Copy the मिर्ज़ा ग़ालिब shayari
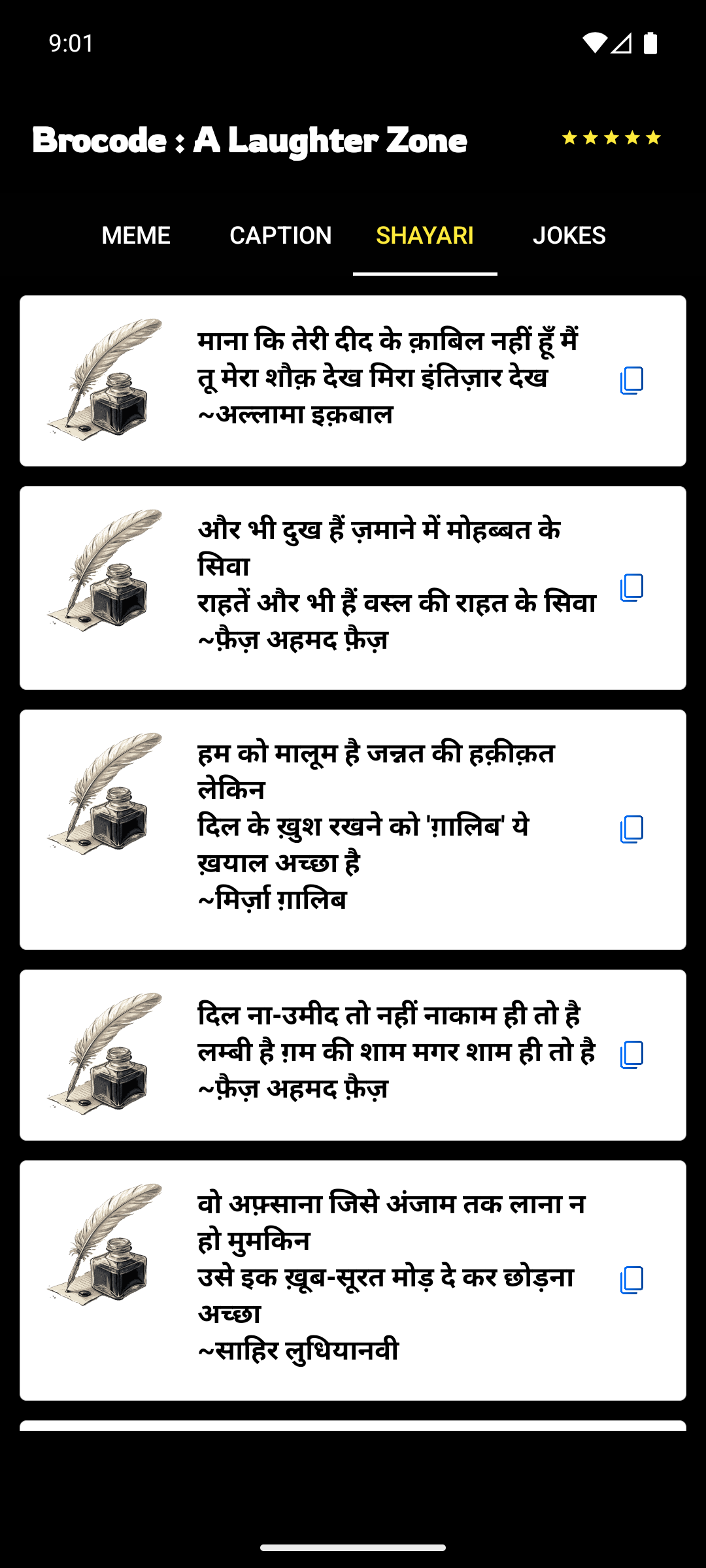 coord(631,829)
